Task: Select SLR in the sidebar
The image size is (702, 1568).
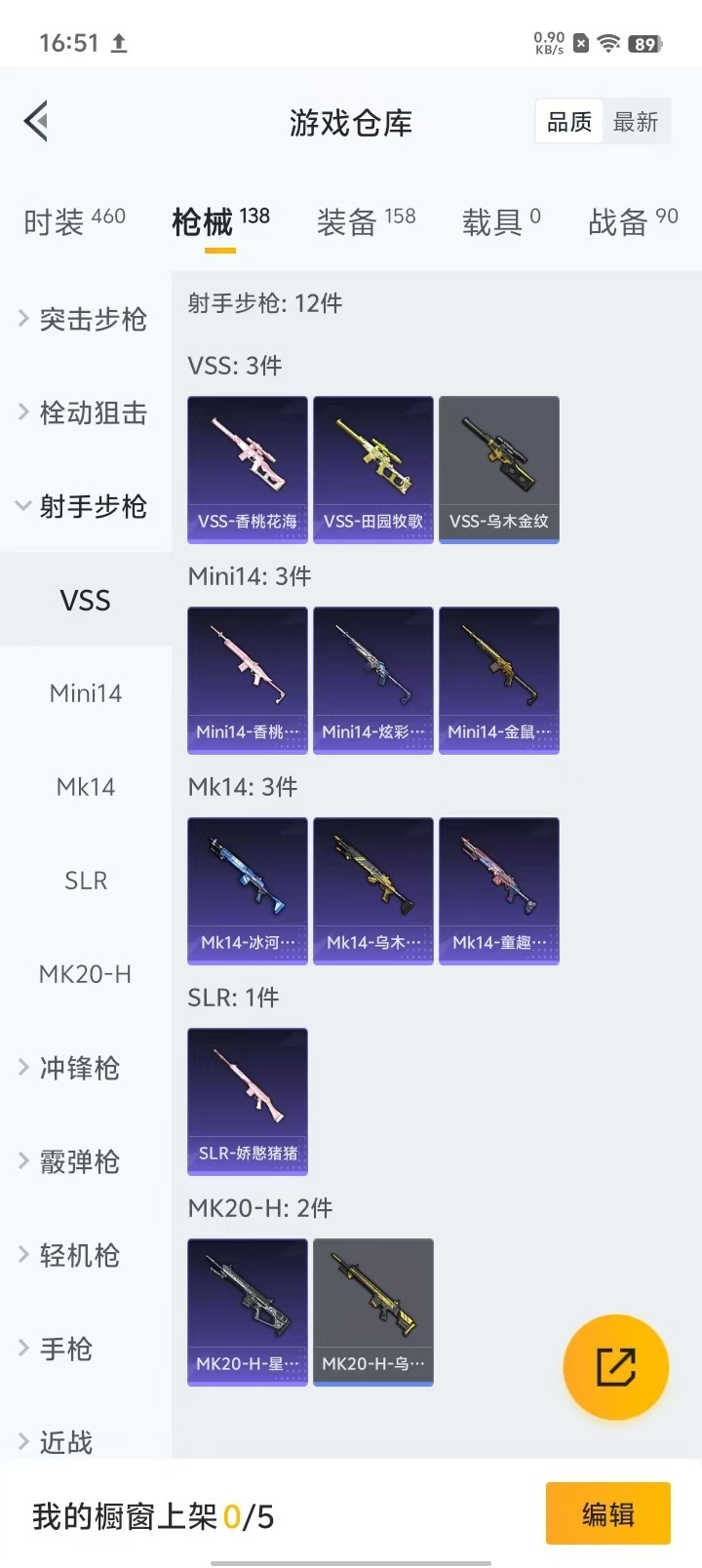Action: [86, 881]
